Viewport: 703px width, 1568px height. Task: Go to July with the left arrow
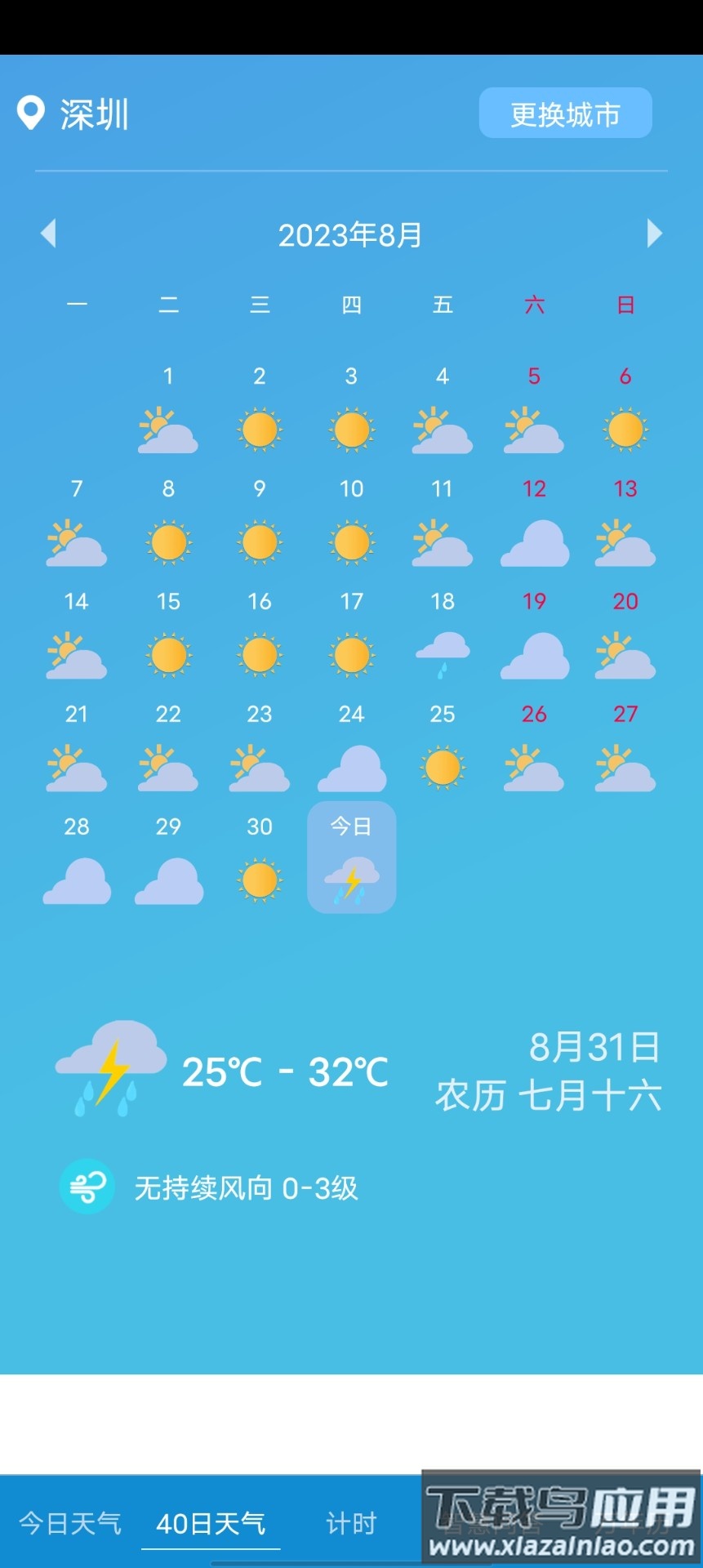49,234
